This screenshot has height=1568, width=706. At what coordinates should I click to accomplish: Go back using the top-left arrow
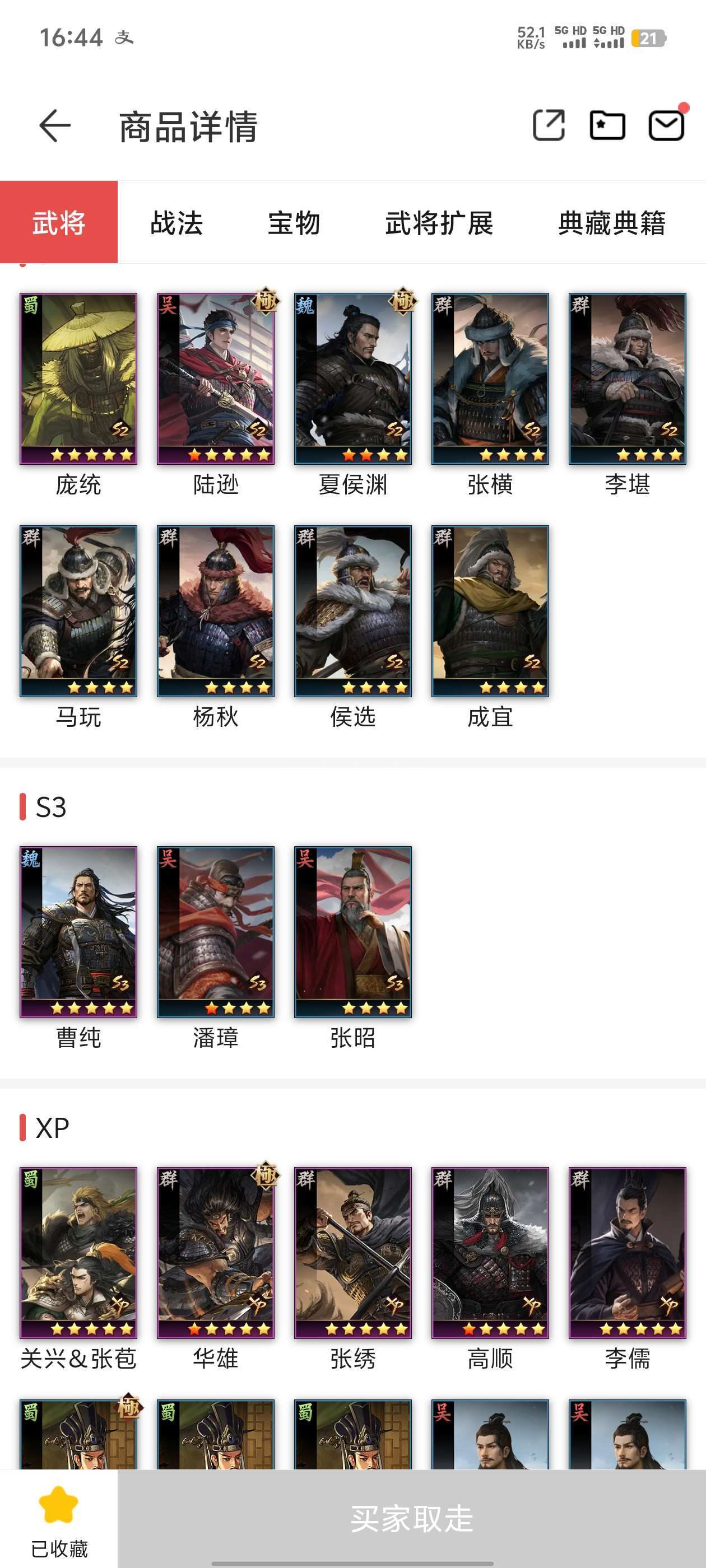pyautogui.click(x=55, y=126)
